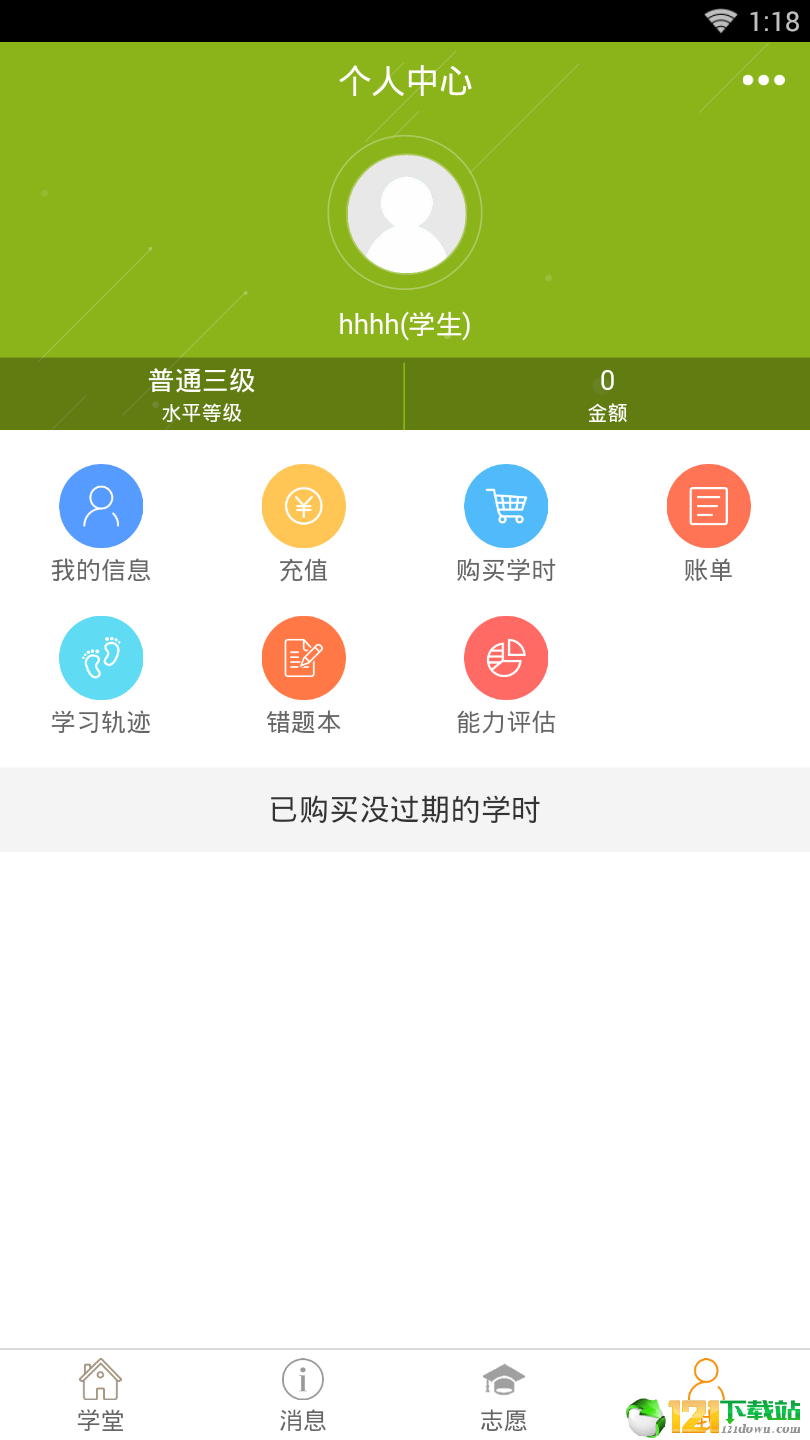Tap the profile avatar picture
The width and height of the screenshot is (810, 1440).
(406, 213)
